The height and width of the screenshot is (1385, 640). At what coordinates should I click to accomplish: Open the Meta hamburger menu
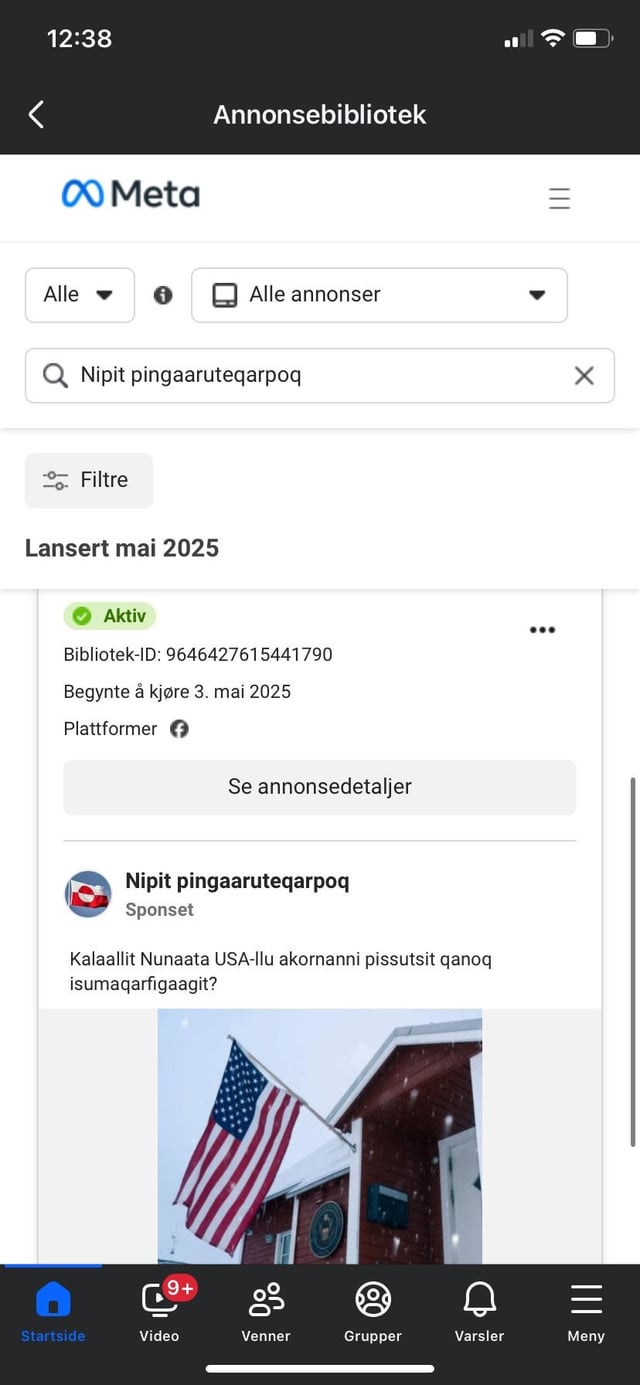click(x=560, y=198)
